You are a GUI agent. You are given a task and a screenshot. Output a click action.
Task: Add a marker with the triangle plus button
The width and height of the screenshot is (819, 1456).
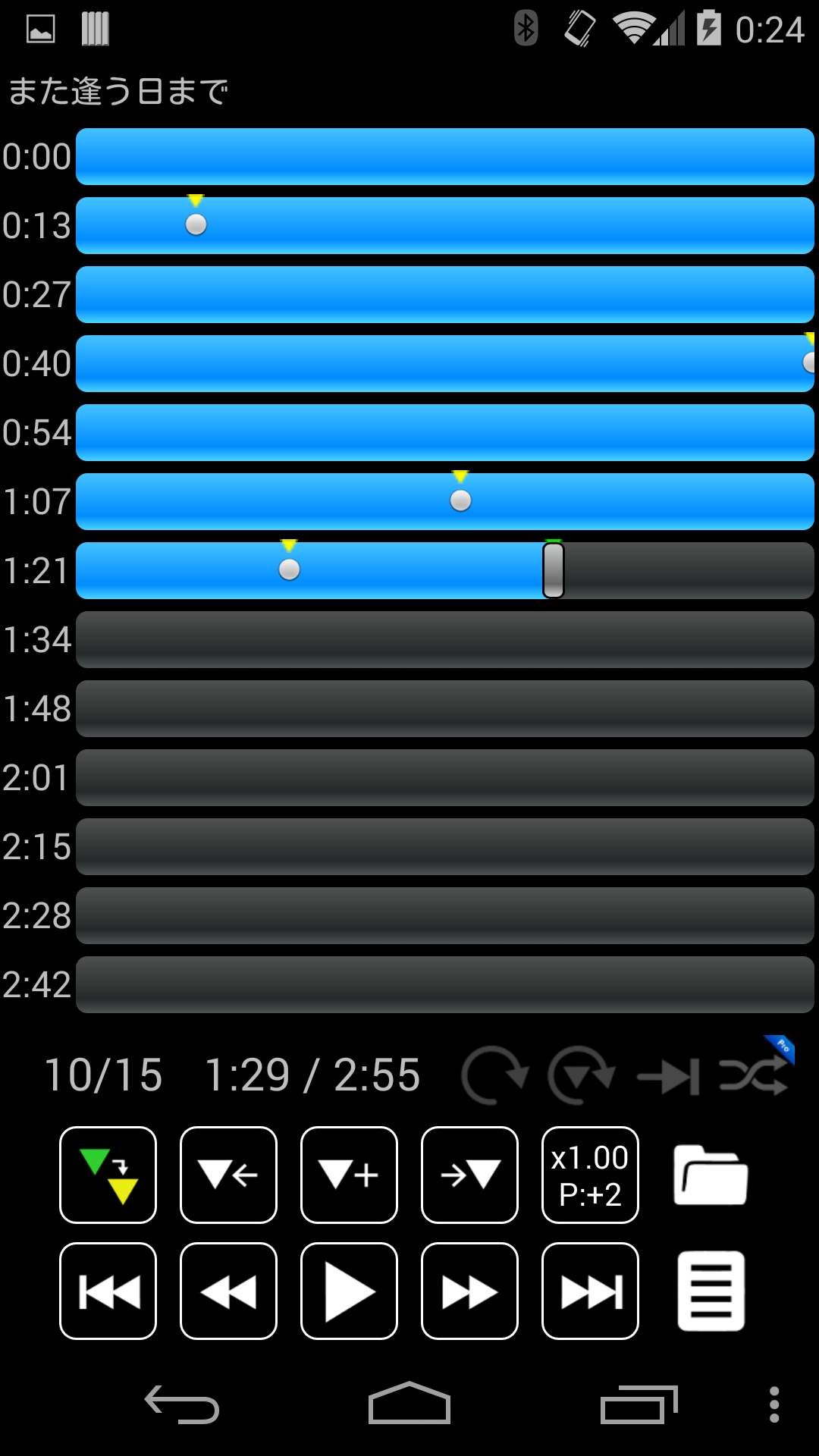coord(349,1175)
